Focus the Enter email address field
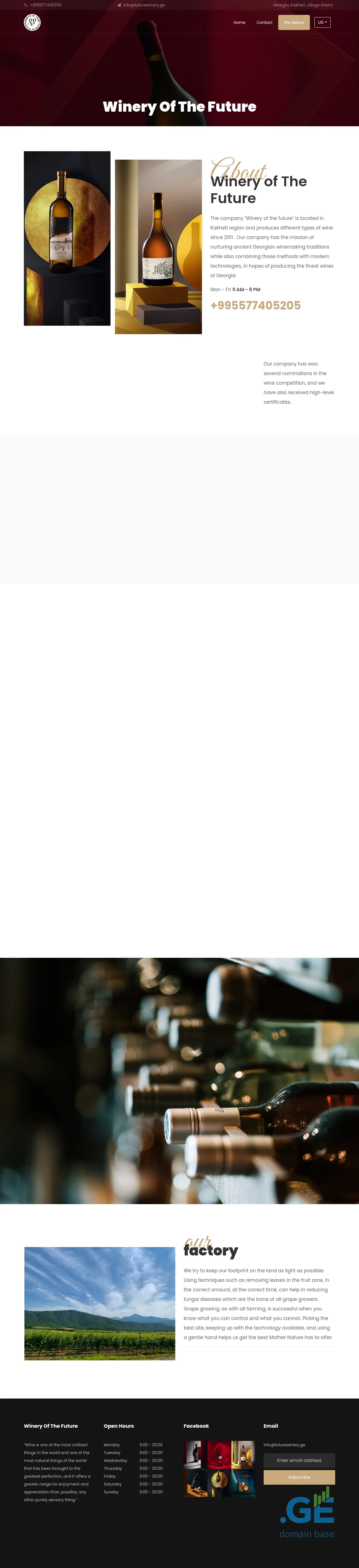359x1568 pixels. (299, 1460)
